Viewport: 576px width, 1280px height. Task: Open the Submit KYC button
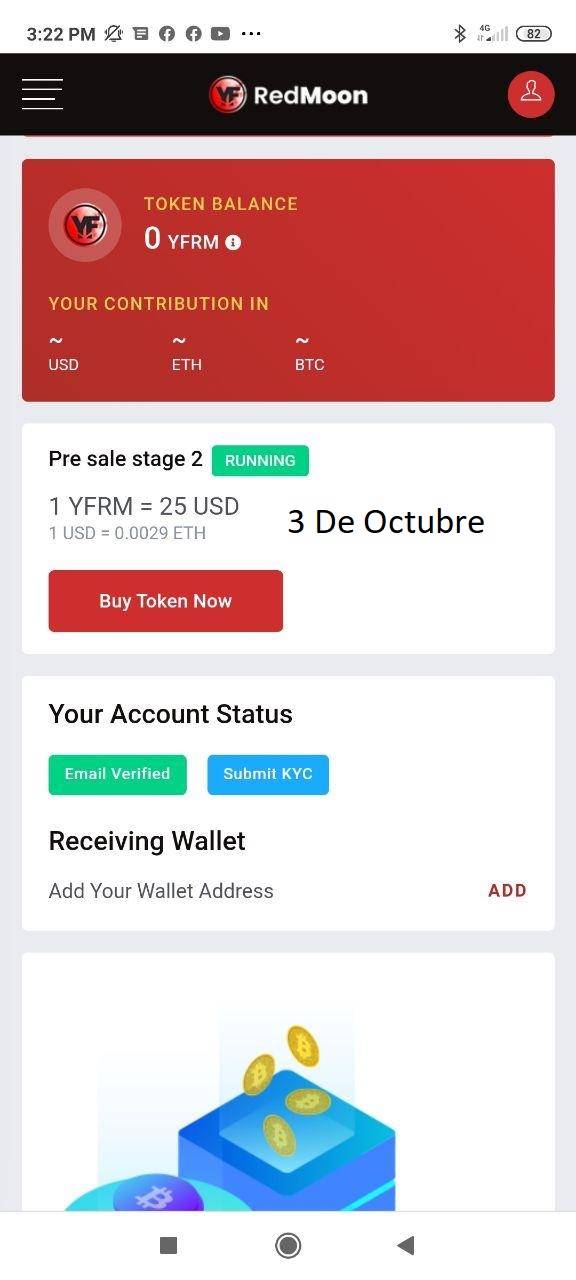click(x=268, y=774)
